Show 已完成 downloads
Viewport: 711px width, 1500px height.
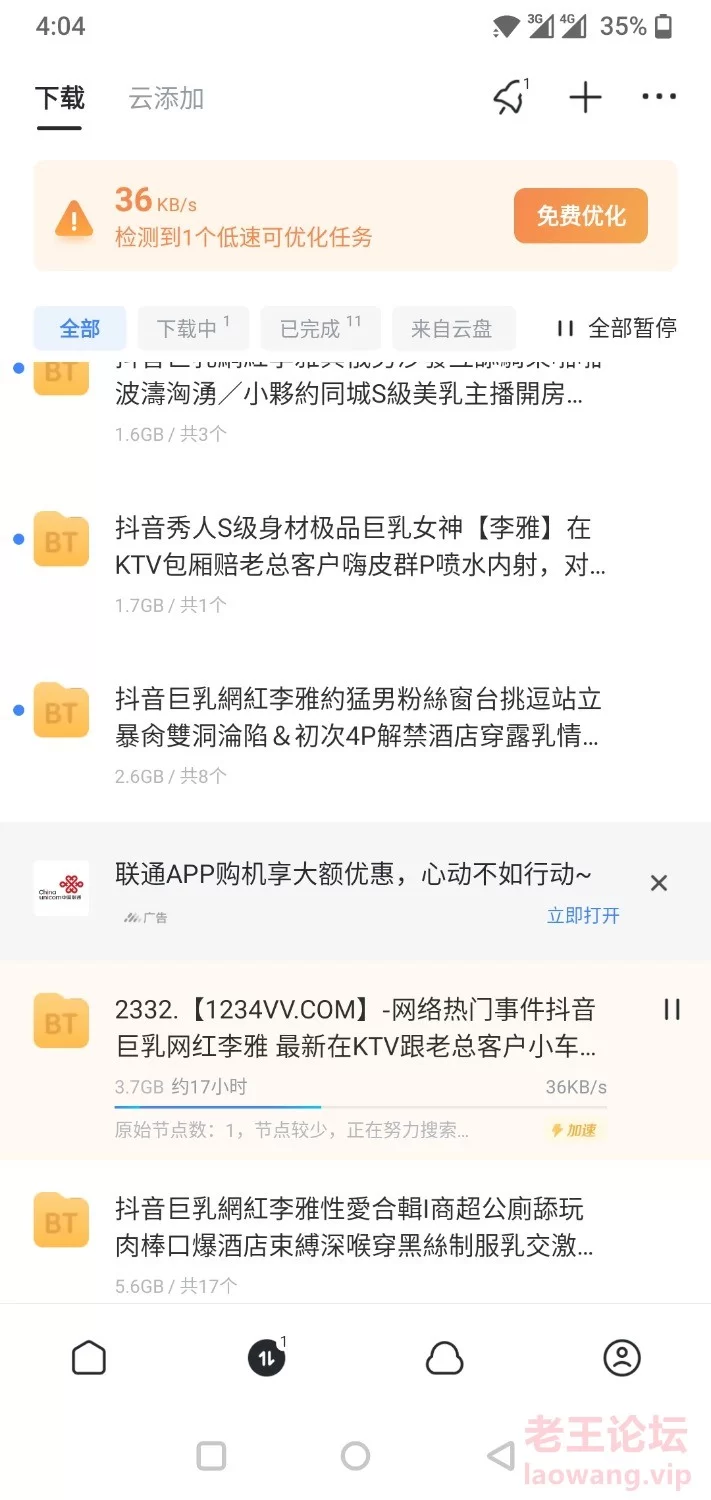[x=320, y=328]
